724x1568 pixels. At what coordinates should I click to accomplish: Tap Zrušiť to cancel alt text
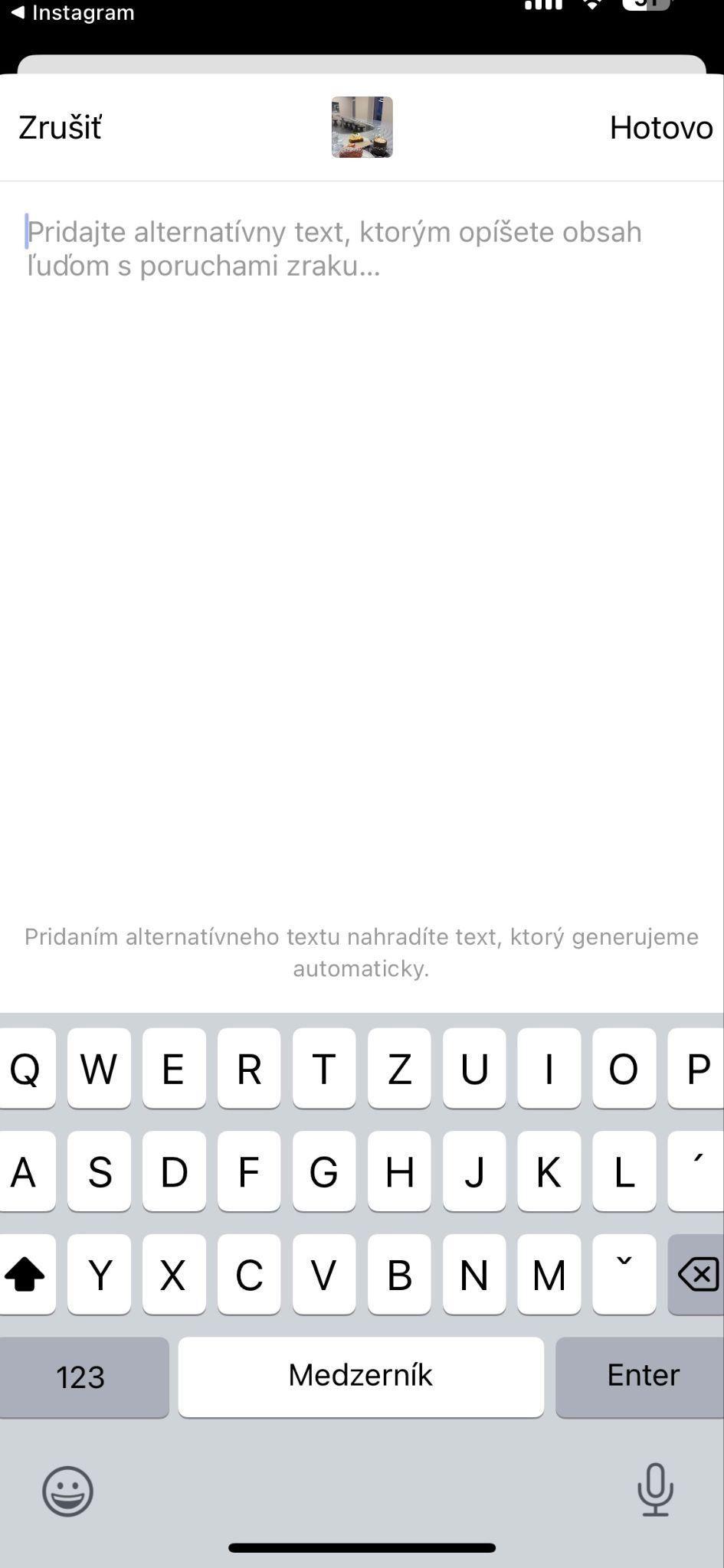60,128
